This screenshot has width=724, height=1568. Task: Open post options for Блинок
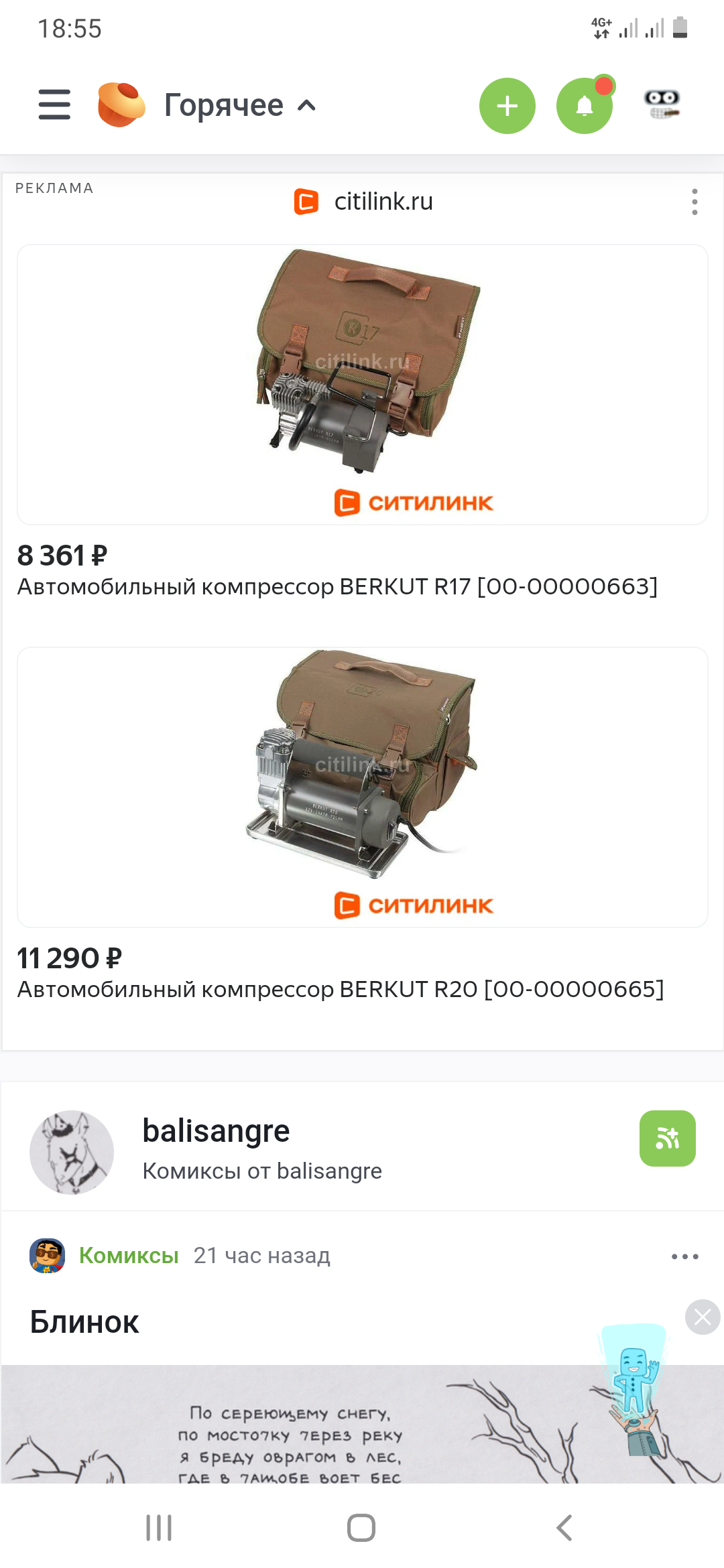click(684, 1256)
